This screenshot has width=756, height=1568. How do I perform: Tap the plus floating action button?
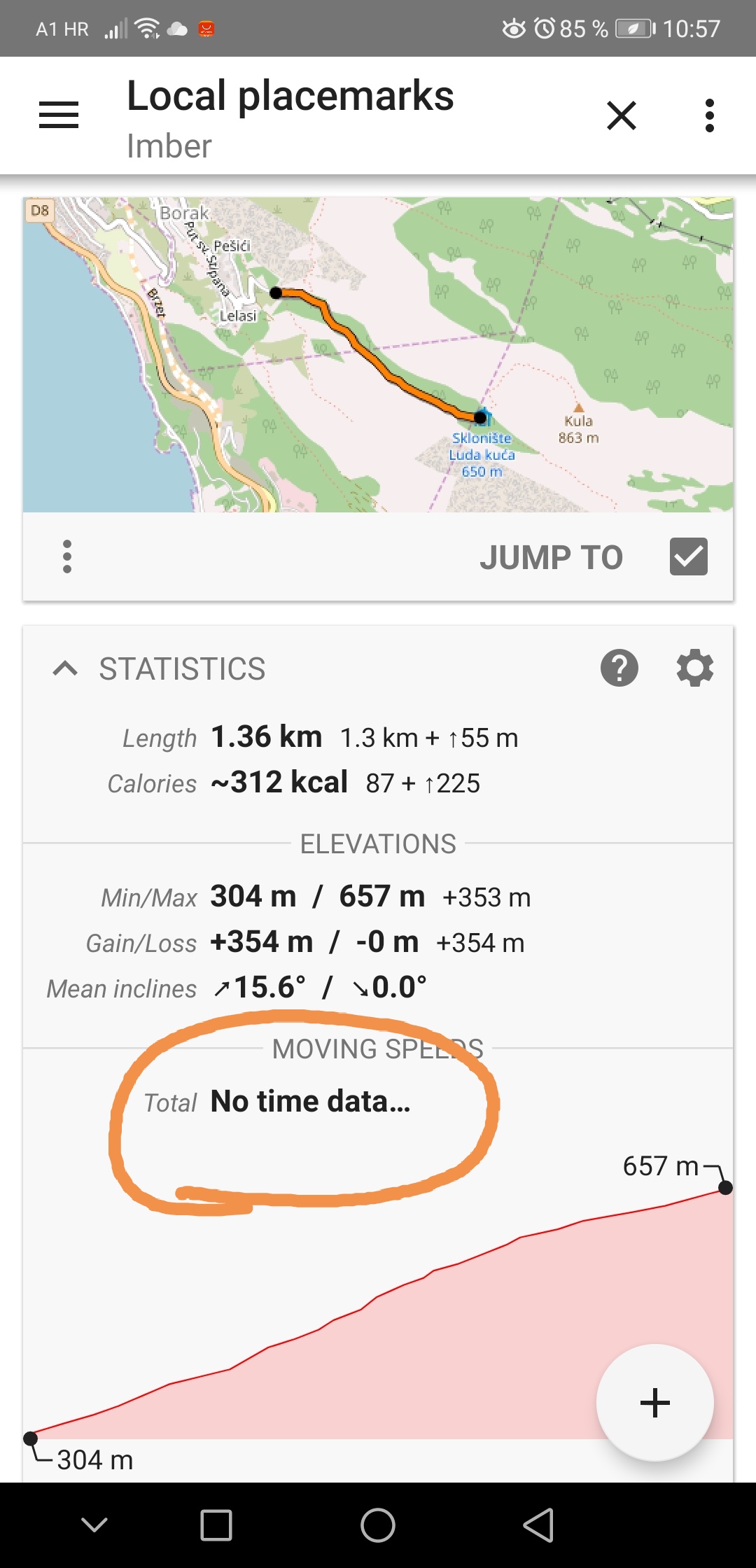tap(654, 1403)
